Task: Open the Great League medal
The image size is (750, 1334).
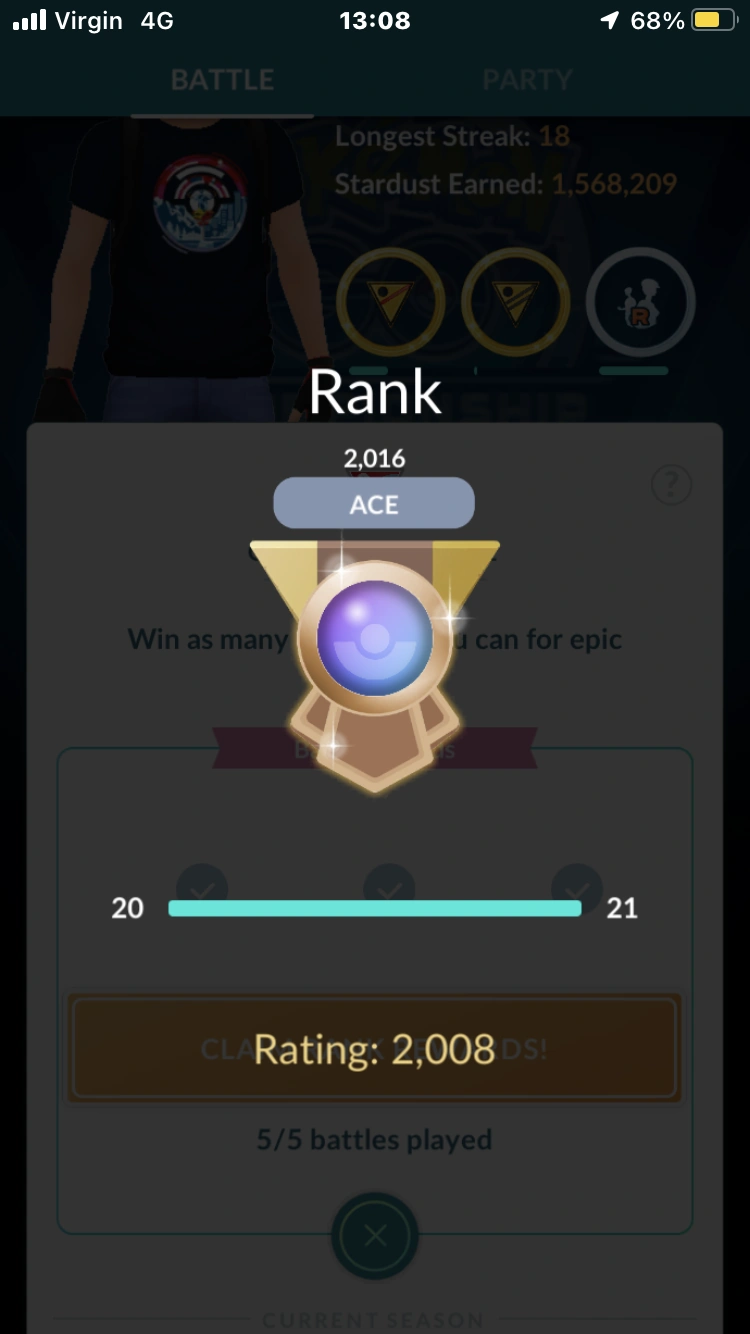Action: pyautogui.click(x=391, y=302)
